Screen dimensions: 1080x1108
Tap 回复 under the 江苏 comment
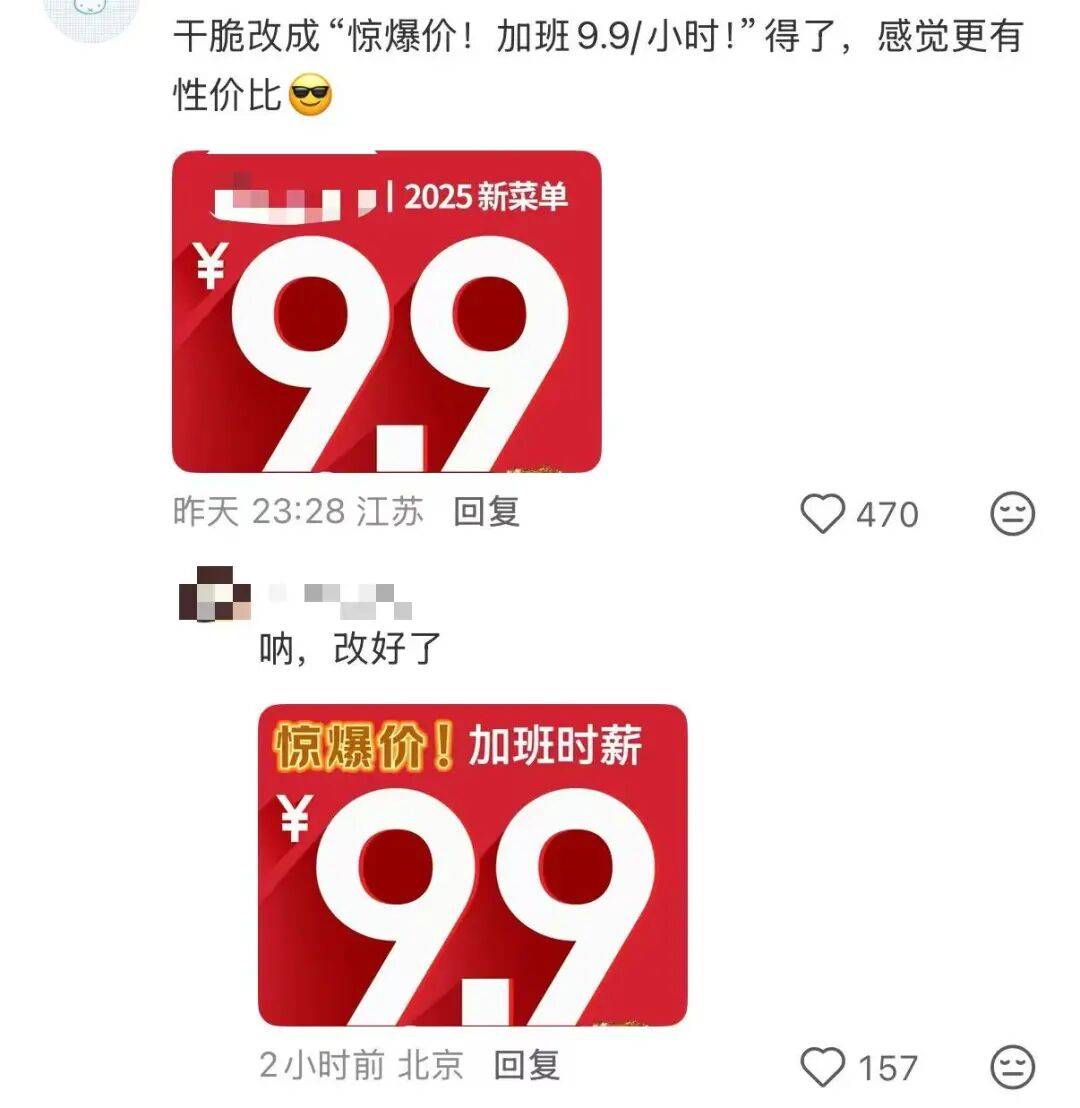486,512
